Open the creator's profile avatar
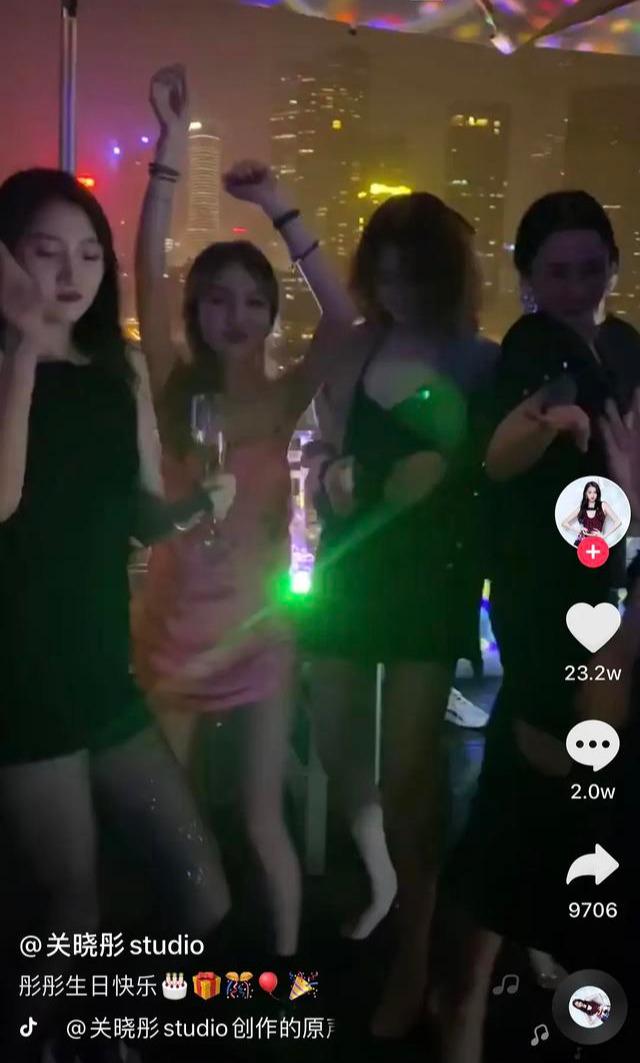The height and width of the screenshot is (1063, 640). (x=592, y=511)
